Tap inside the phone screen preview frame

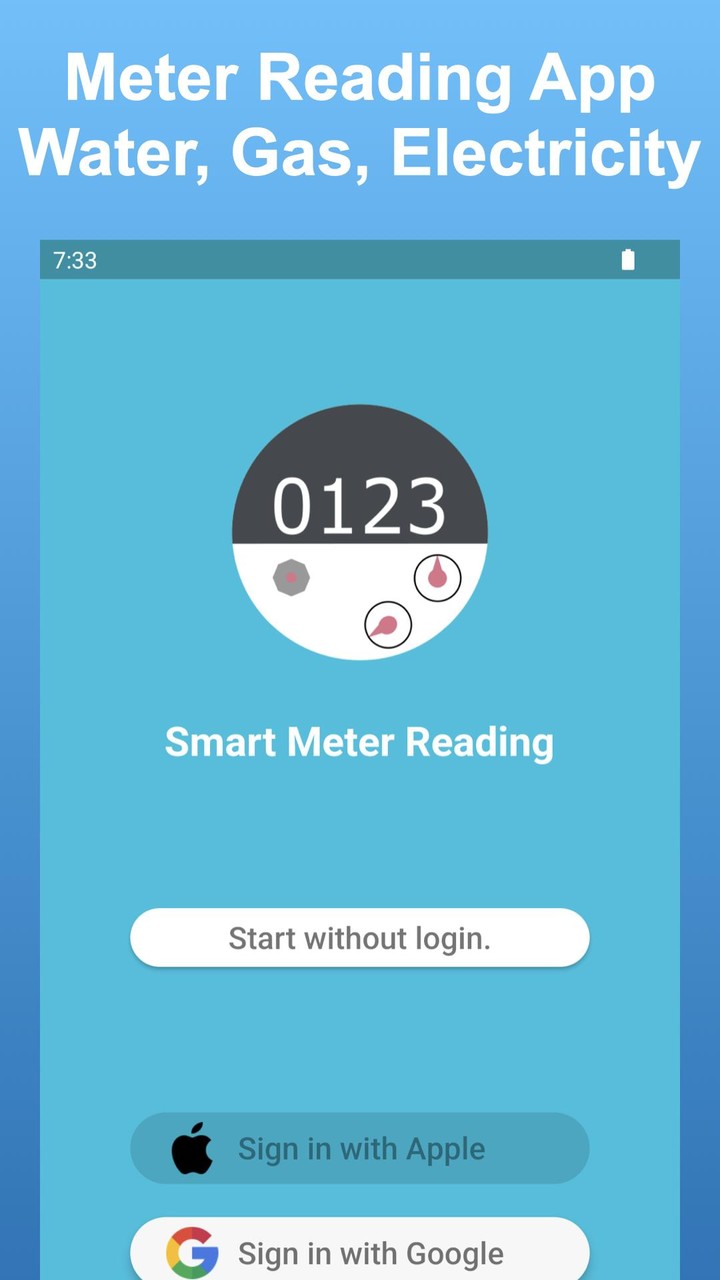pos(360,850)
